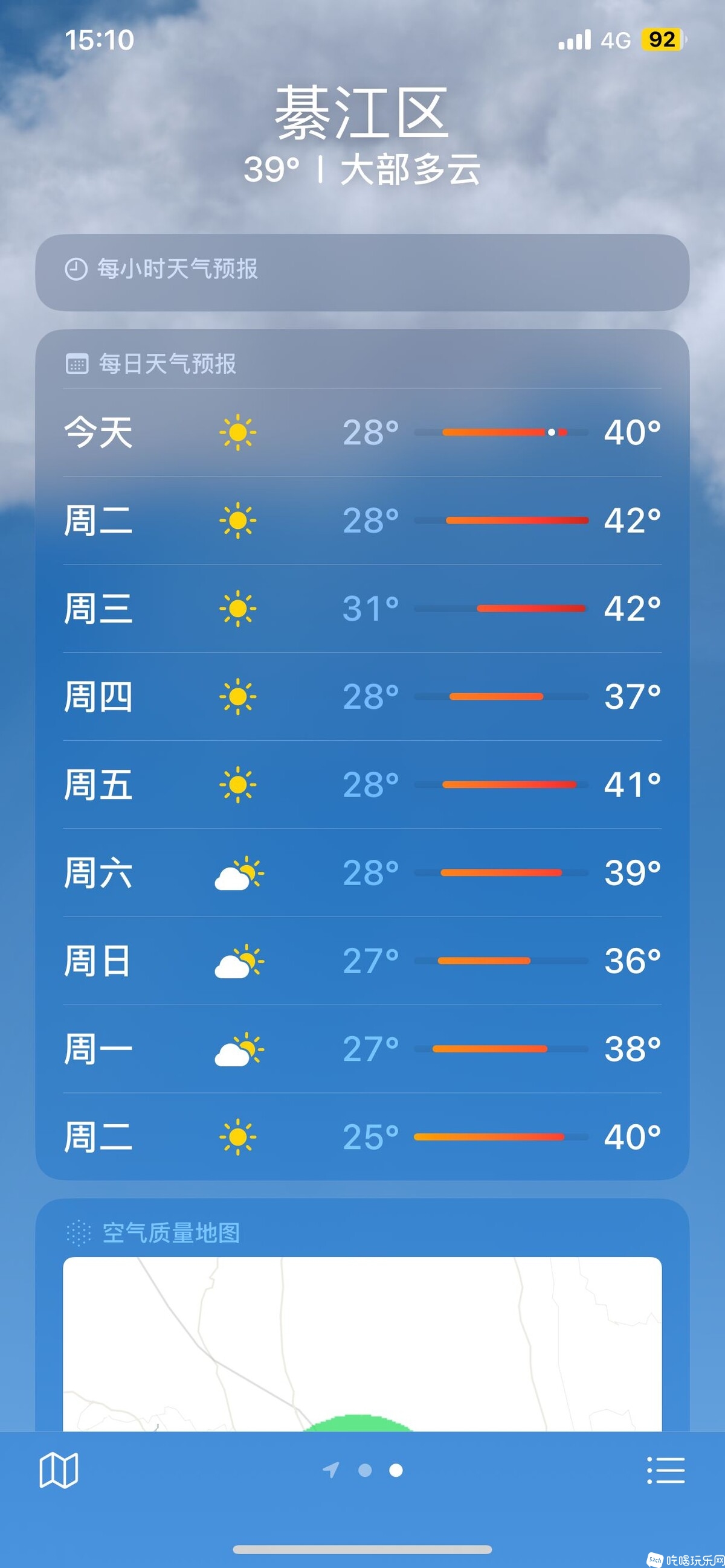Open the hourly forecast card (每小时天气预报)
Screen dimensions: 725x1568
click(362, 272)
